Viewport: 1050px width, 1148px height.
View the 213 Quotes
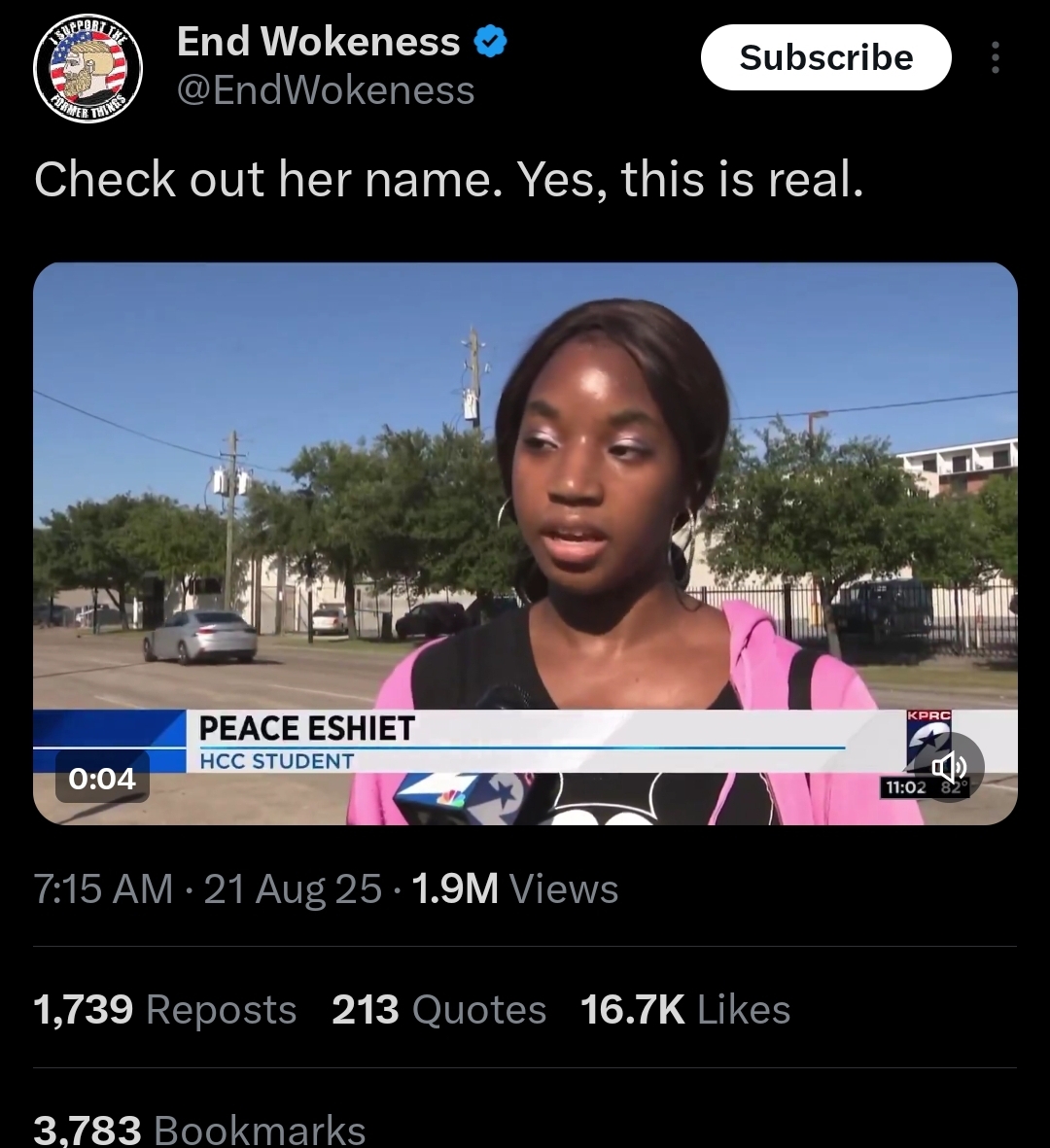[x=438, y=1009]
